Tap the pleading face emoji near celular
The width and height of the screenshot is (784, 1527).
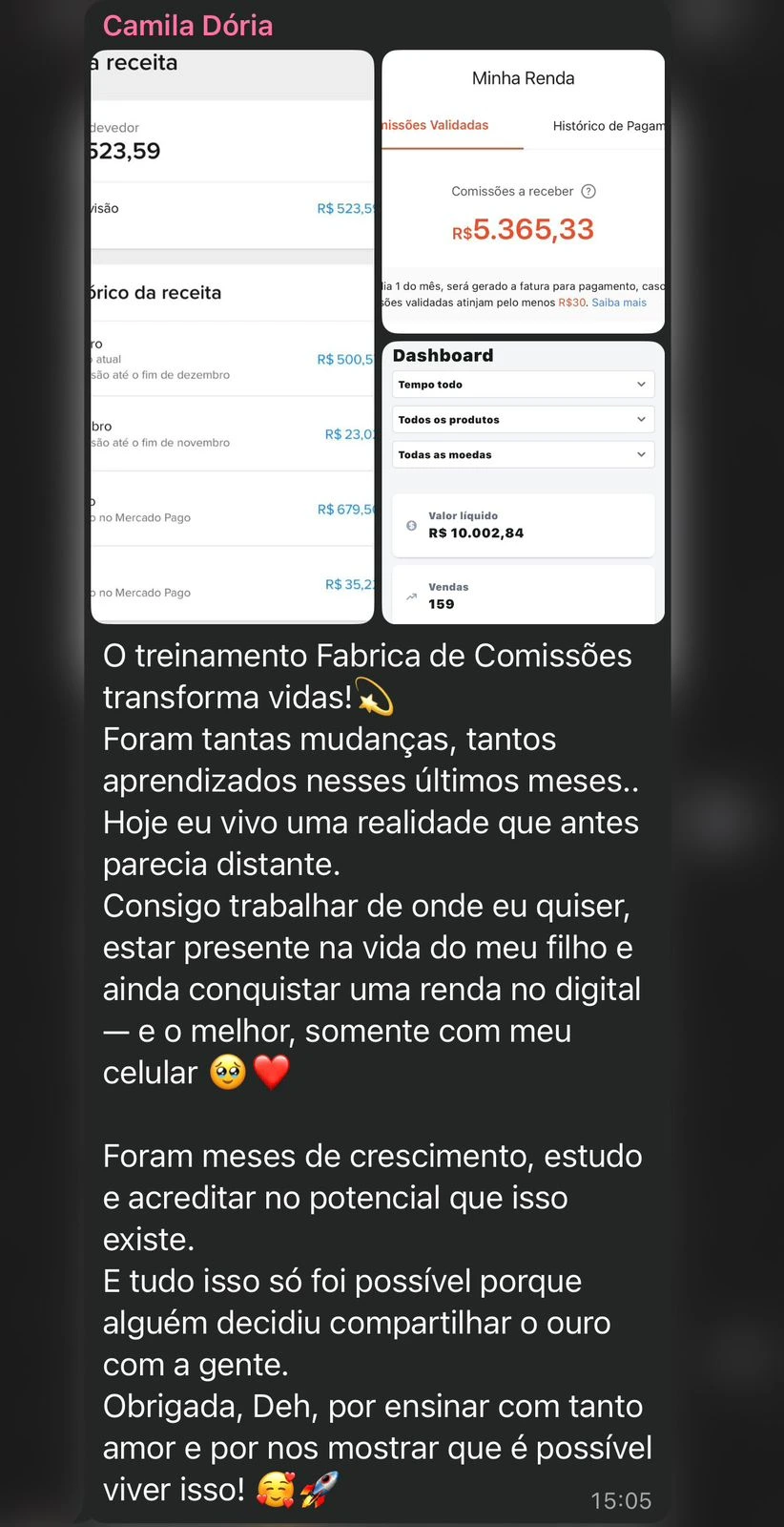[x=228, y=1072]
